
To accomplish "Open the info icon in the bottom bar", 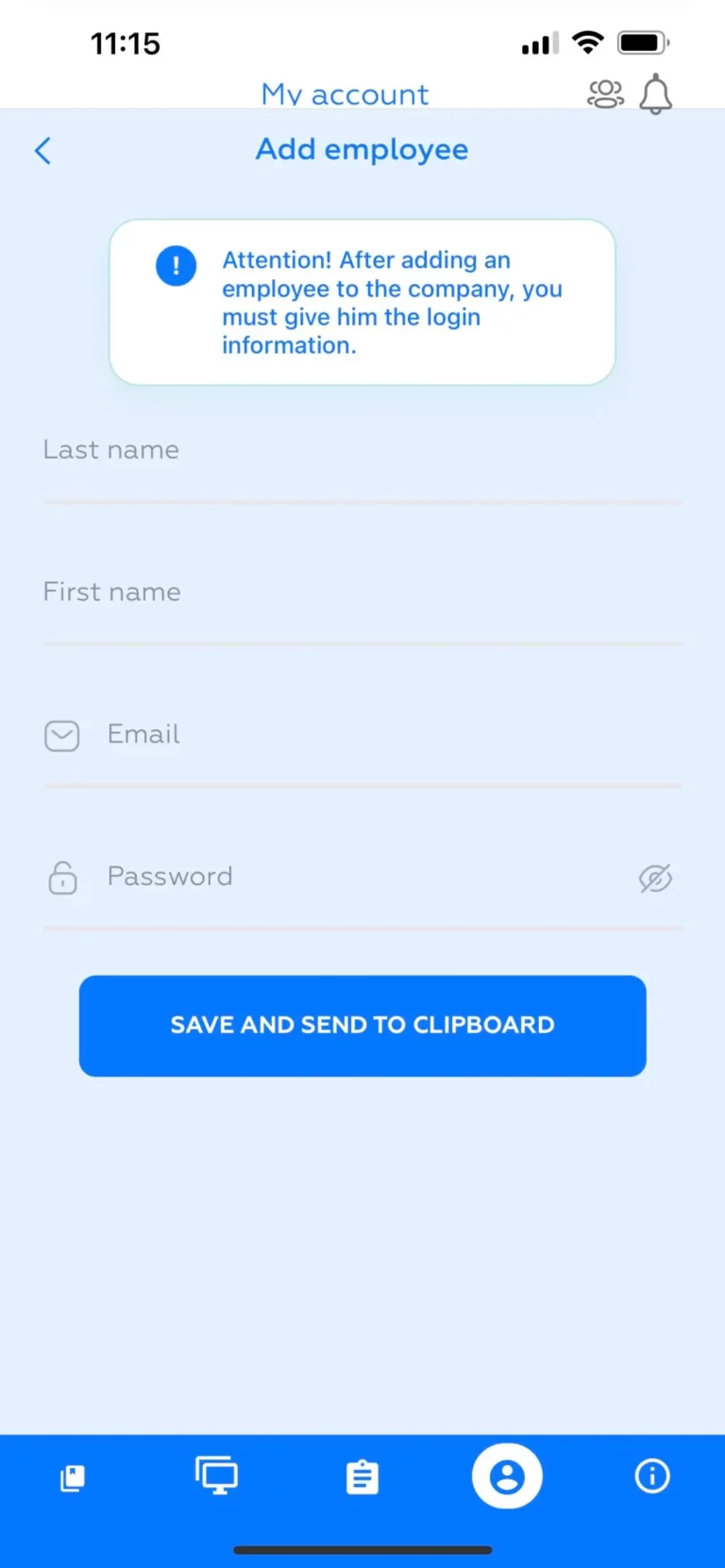I will (651, 1476).
